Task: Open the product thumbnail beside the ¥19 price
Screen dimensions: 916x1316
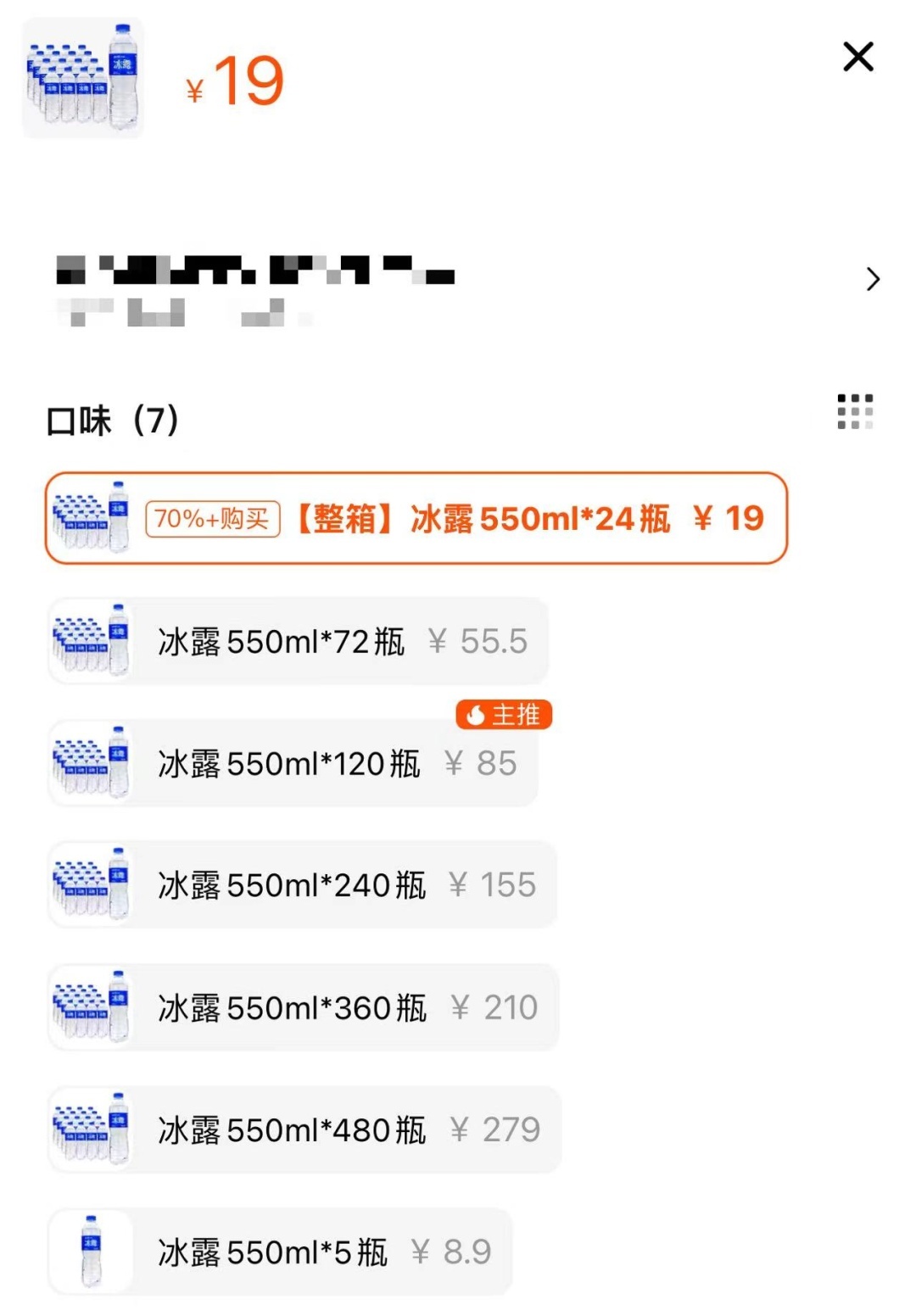Action: coord(83,78)
